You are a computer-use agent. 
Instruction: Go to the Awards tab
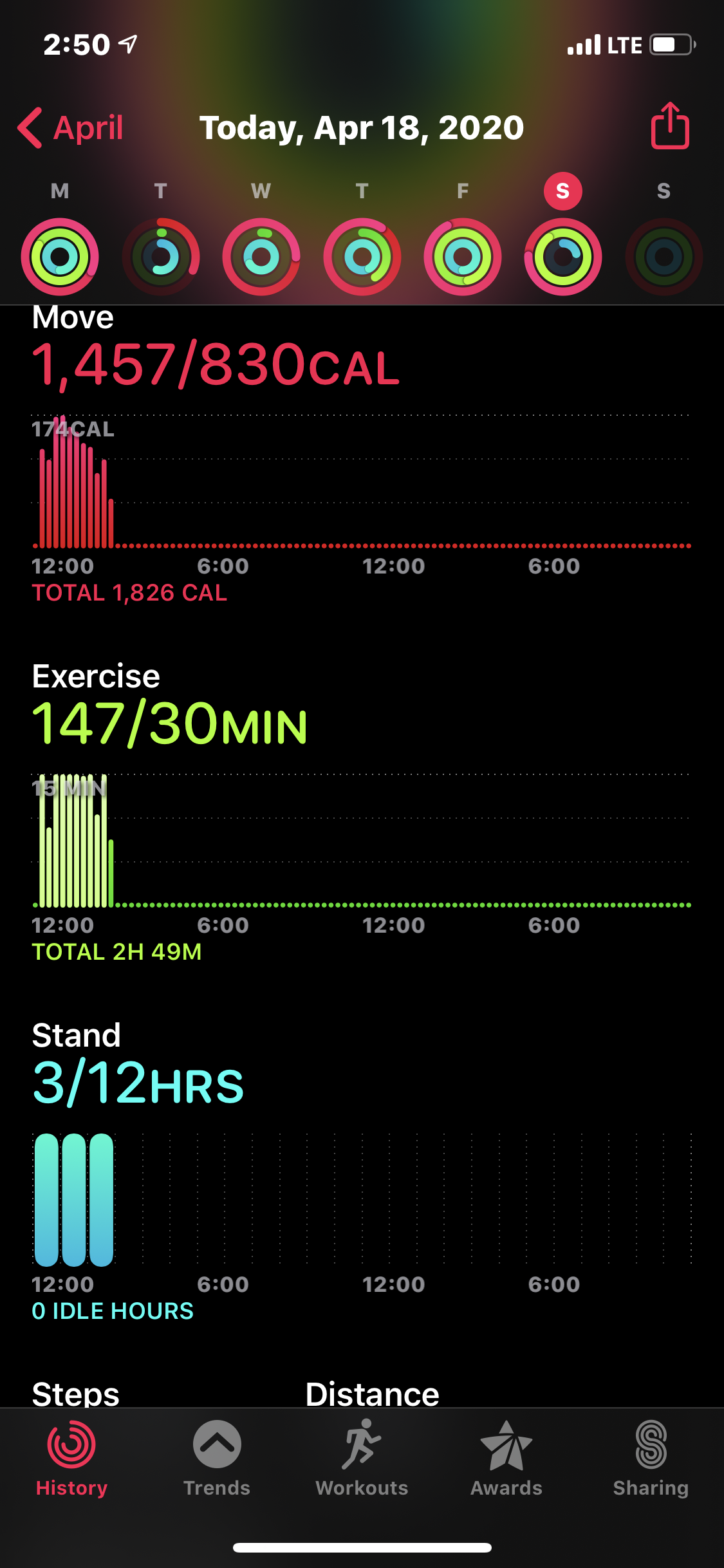click(x=506, y=1459)
